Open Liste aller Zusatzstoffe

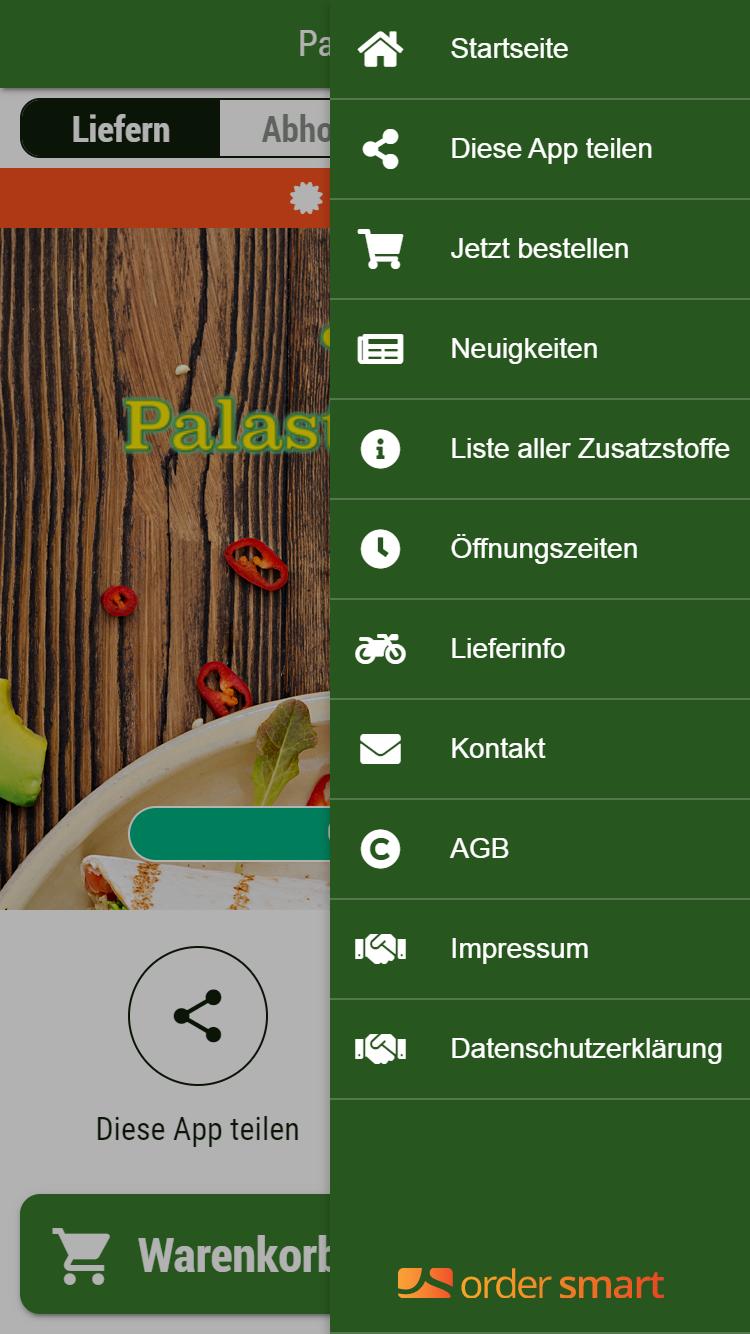[540, 449]
